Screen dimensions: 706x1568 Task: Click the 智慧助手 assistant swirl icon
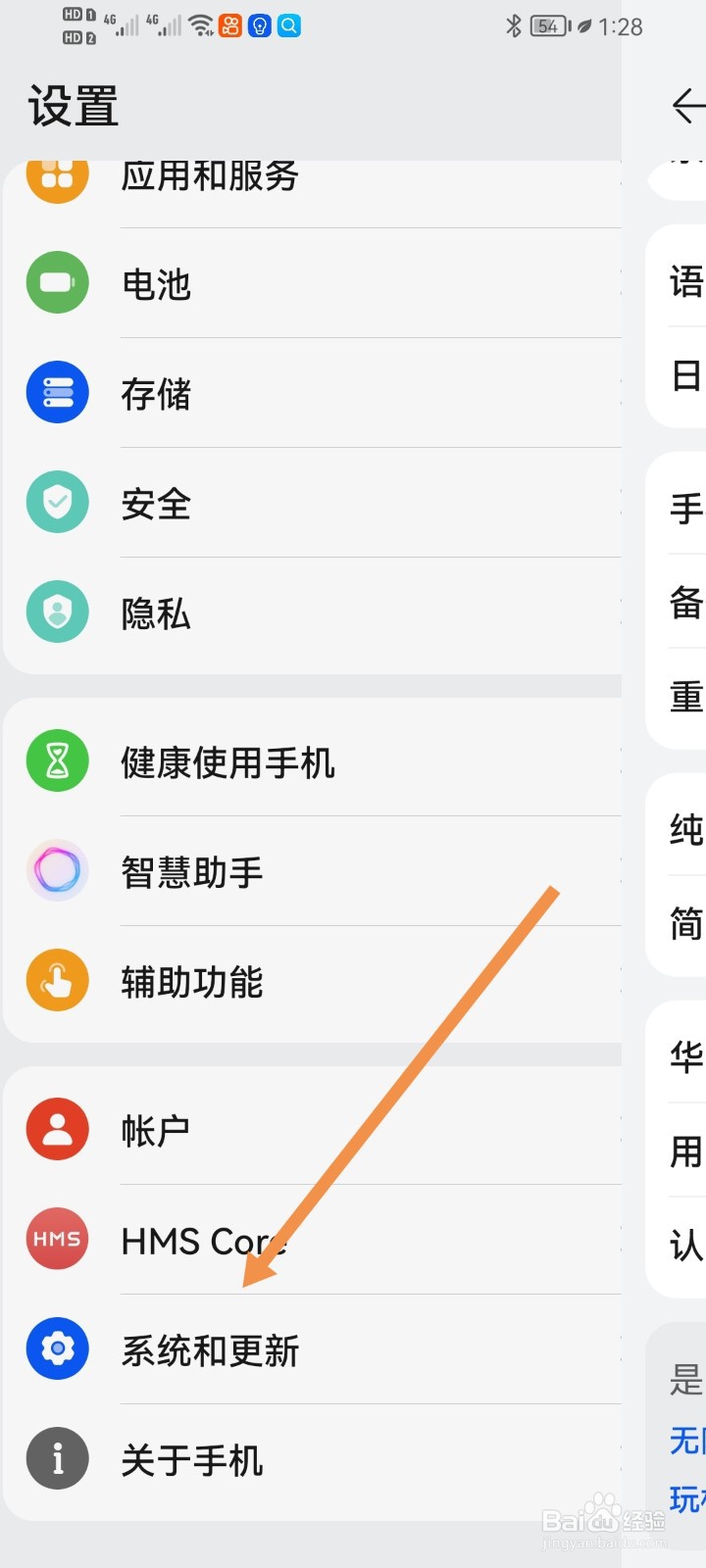click(57, 870)
